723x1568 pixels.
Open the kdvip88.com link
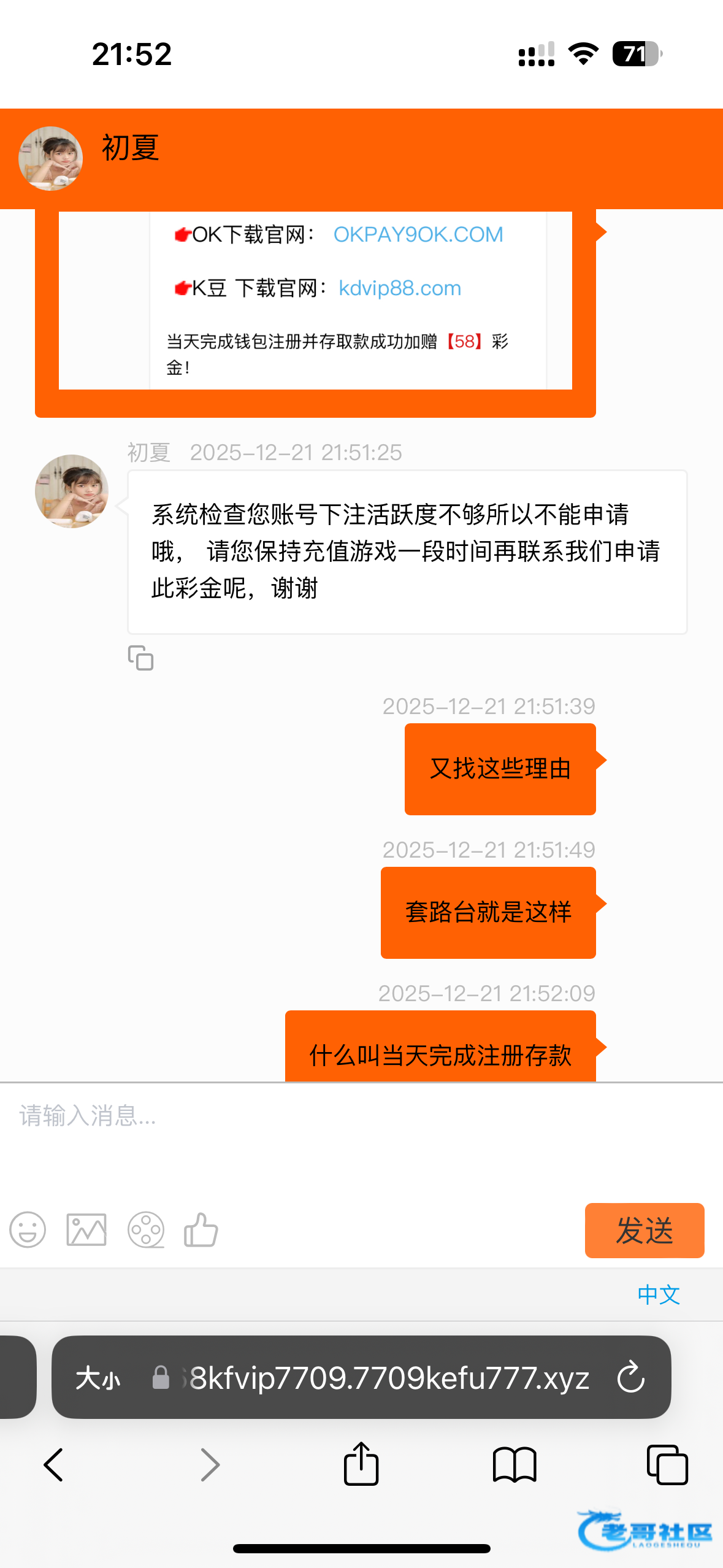(399, 288)
